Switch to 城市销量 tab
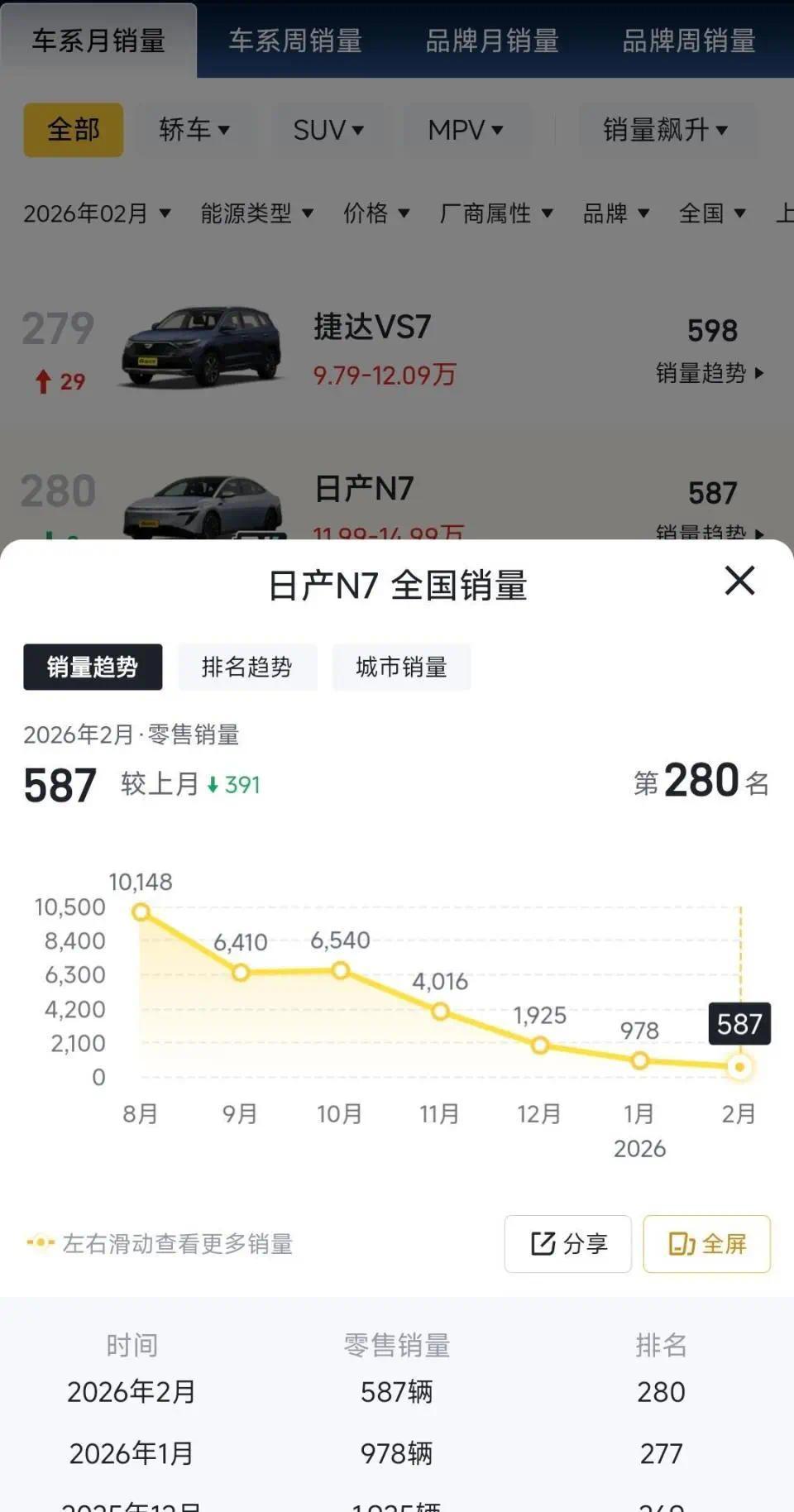794x1512 pixels. [401, 667]
